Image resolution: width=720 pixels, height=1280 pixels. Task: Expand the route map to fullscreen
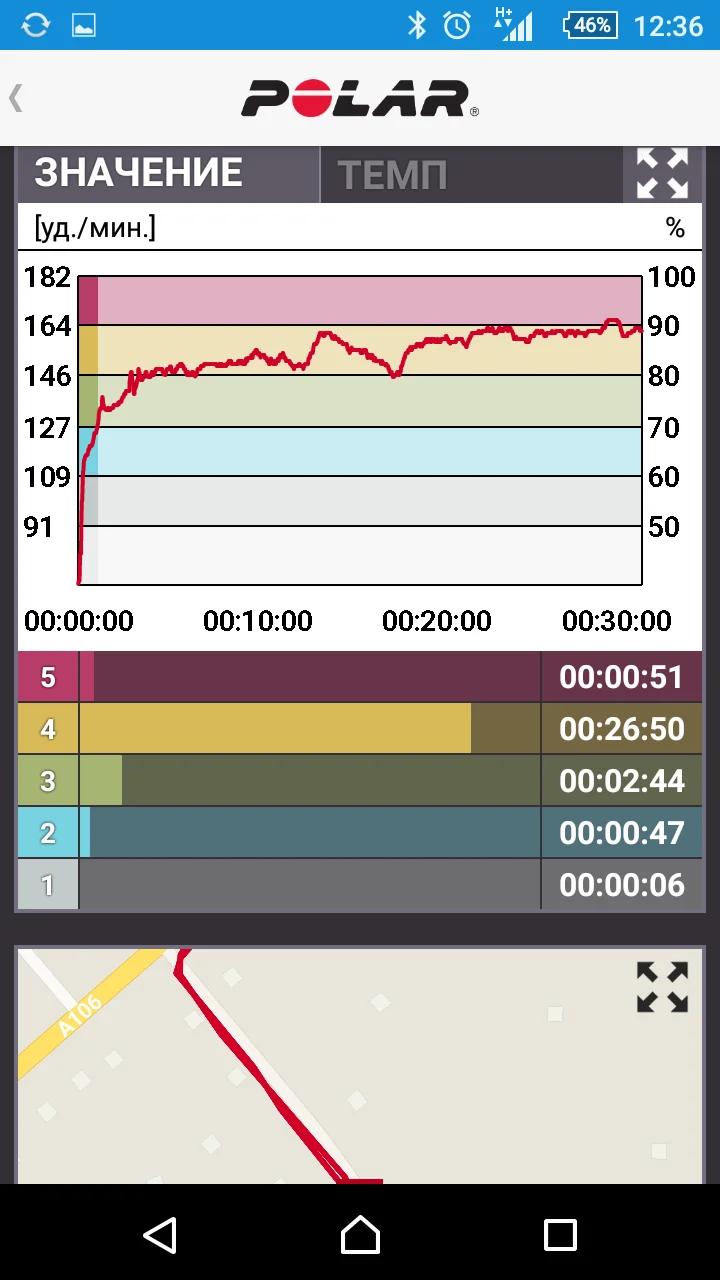[662, 987]
